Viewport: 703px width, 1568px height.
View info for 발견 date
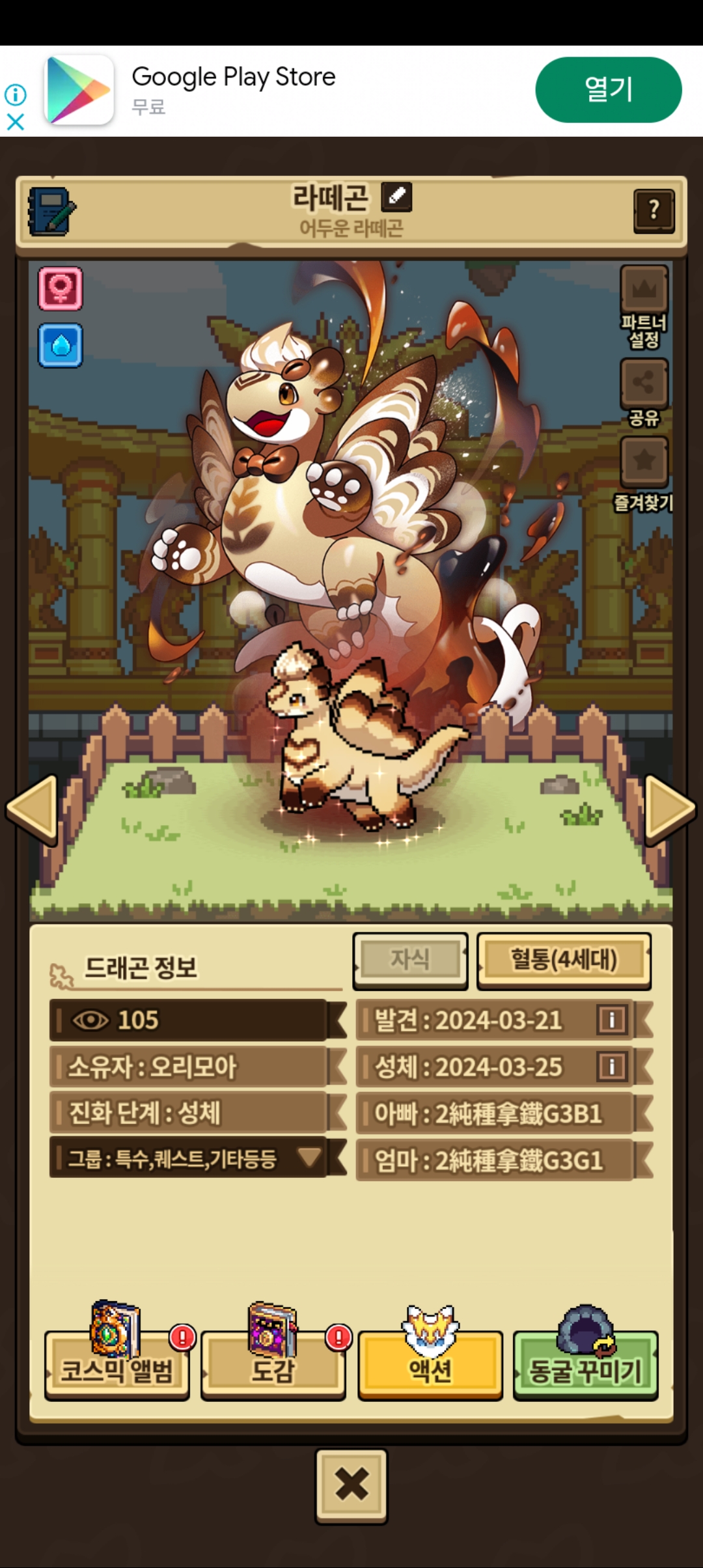611,1020
